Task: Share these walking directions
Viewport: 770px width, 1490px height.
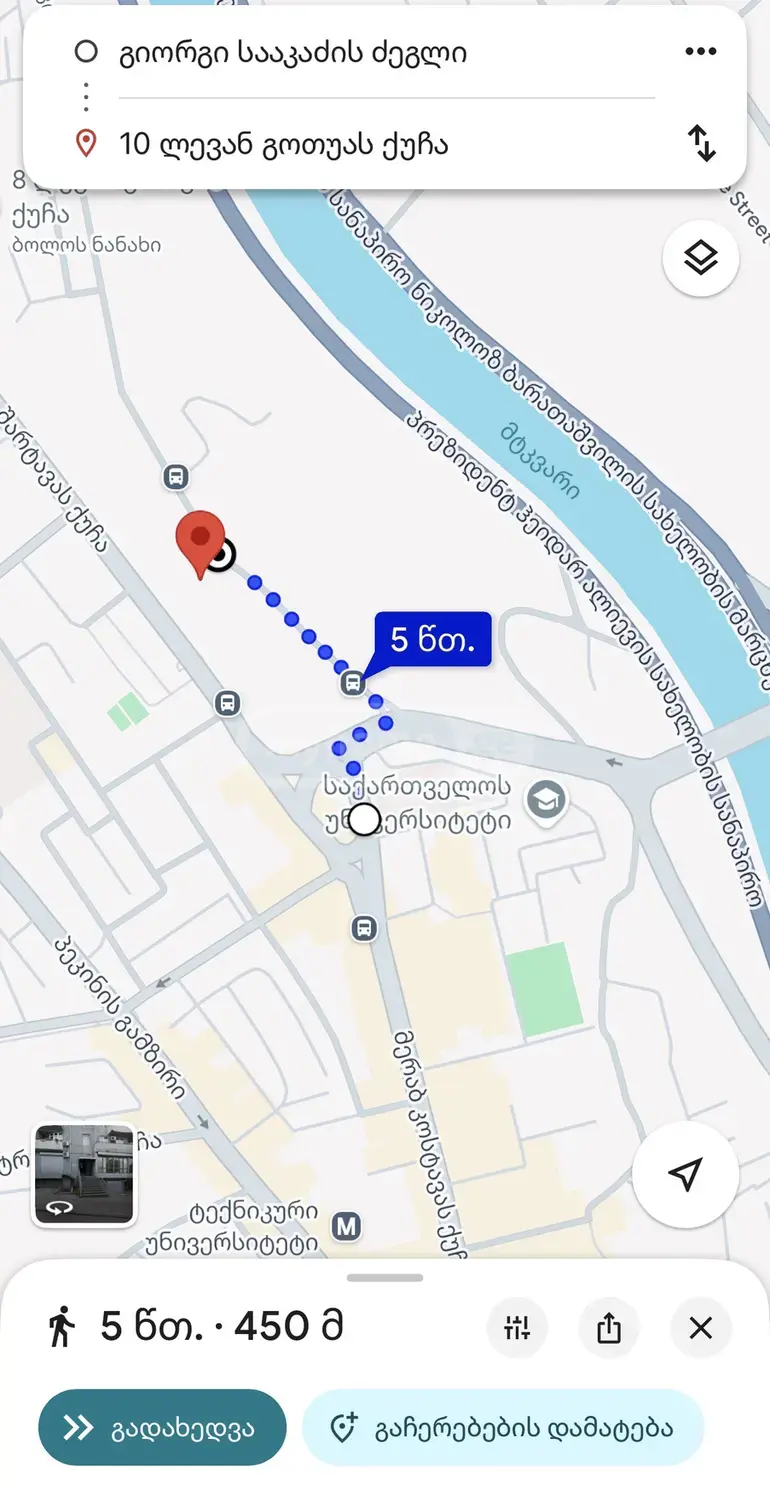Action: click(609, 1328)
